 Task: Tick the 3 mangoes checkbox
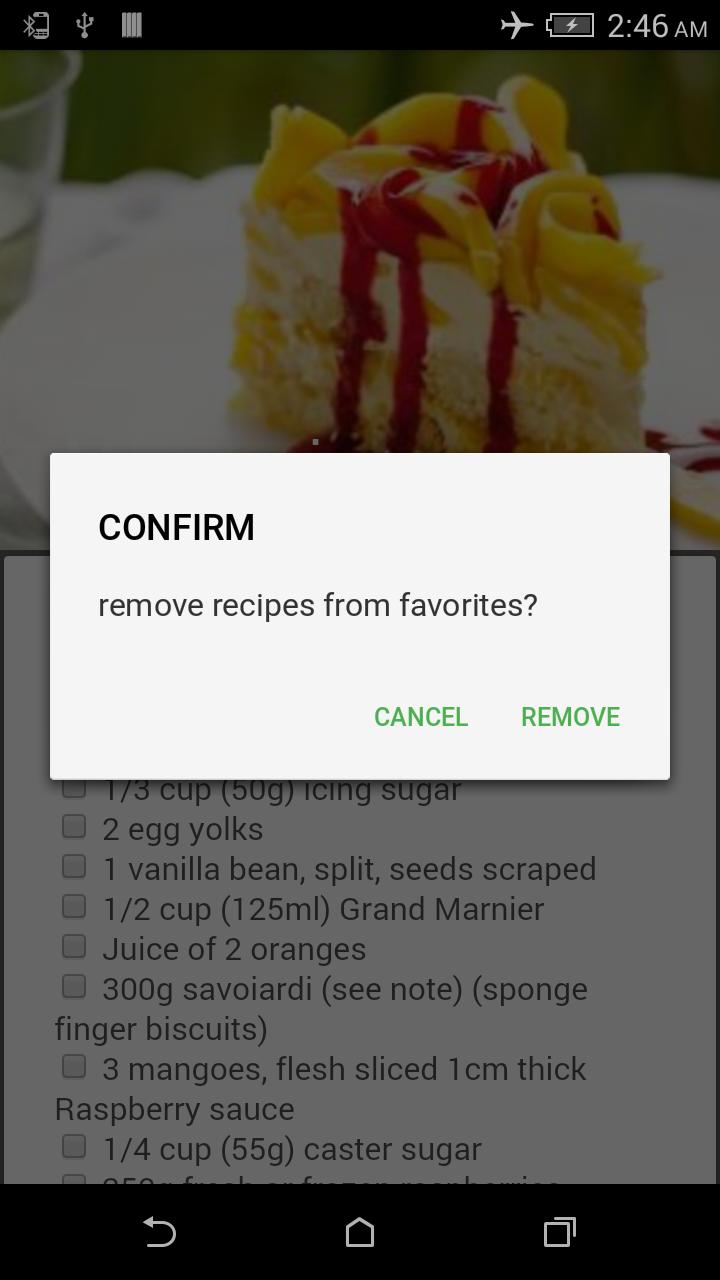(74, 1066)
